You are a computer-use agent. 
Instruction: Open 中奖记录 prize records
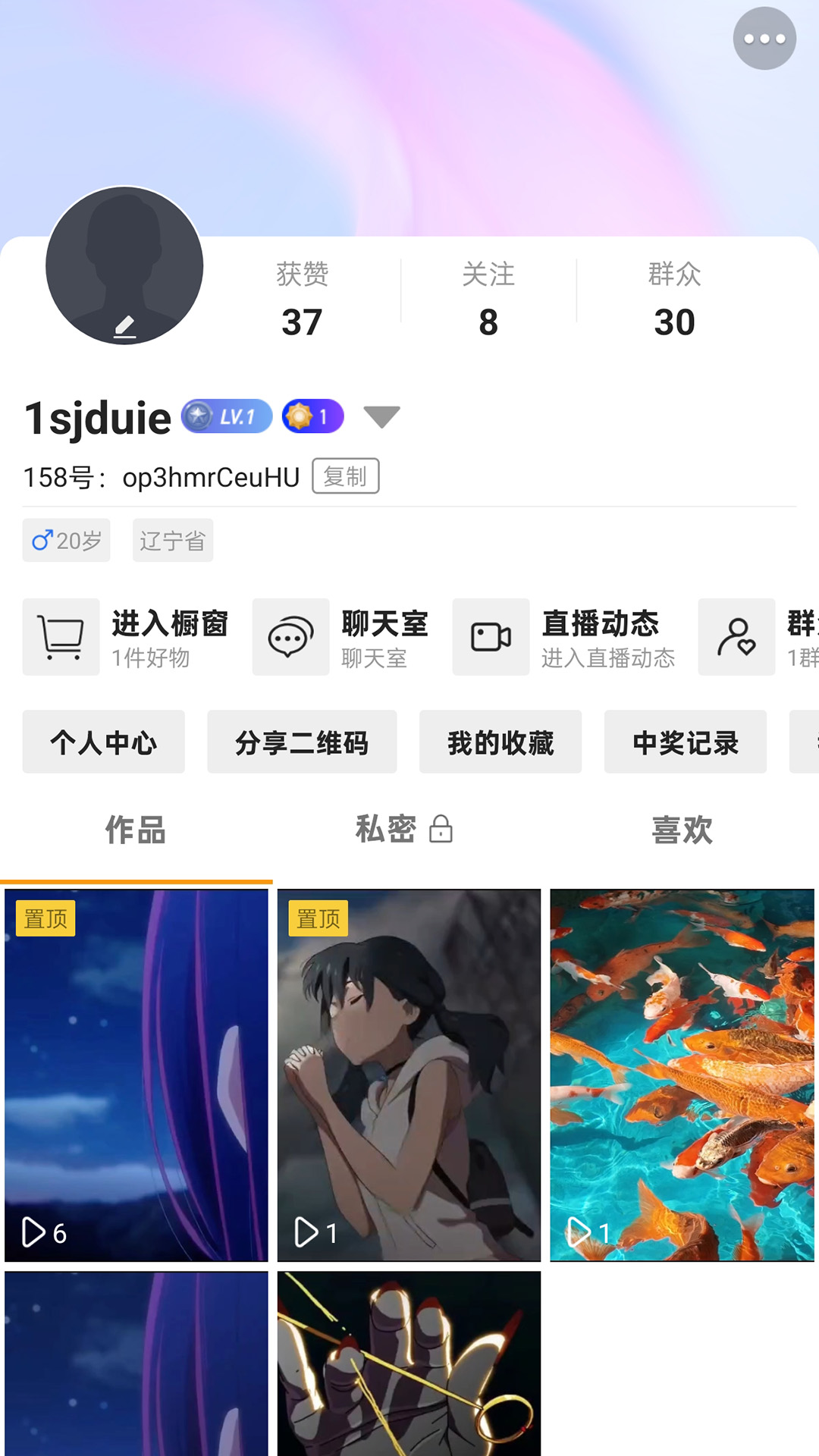(x=685, y=742)
